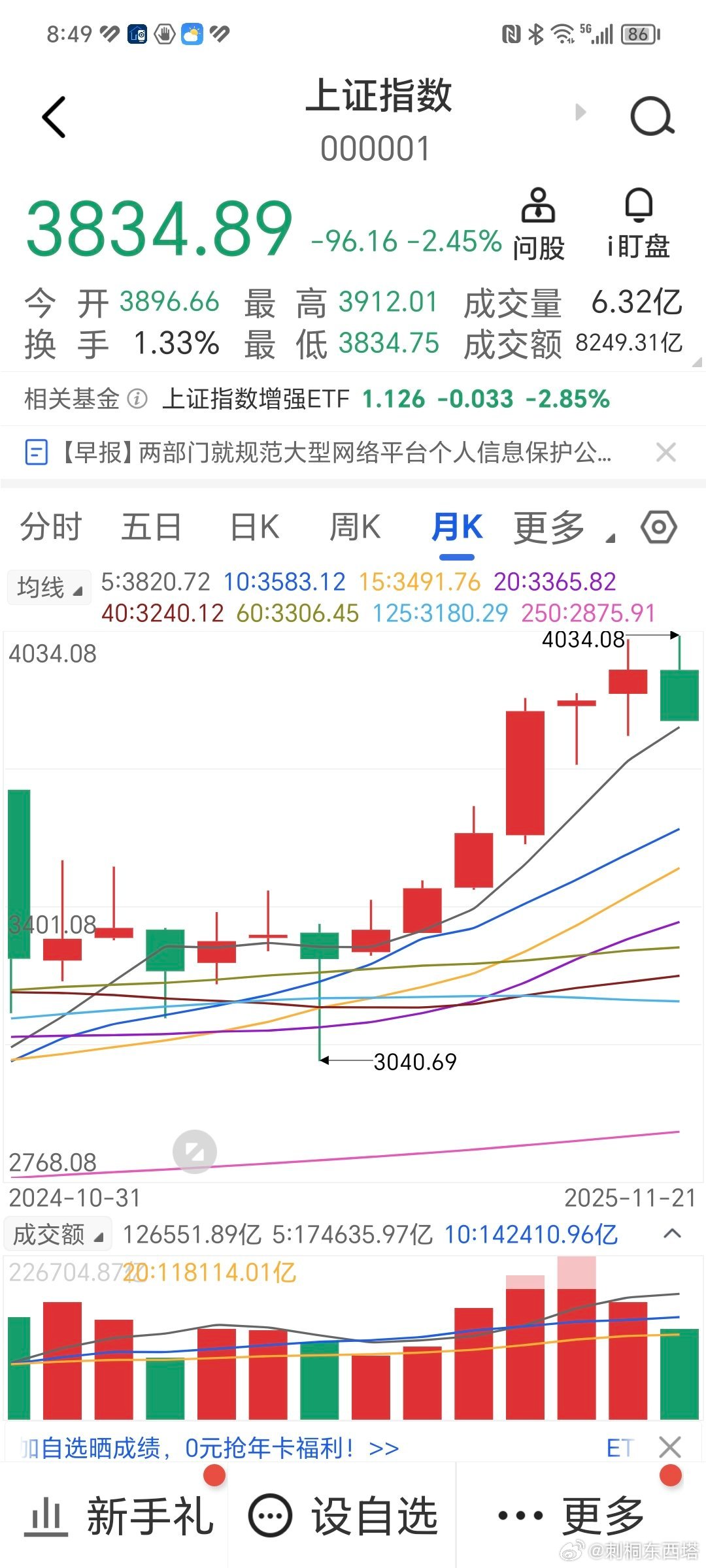This screenshot has width=706, height=1568.
Task: Open the 成交额 indicator selector
Action: click(x=56, y=1234)
